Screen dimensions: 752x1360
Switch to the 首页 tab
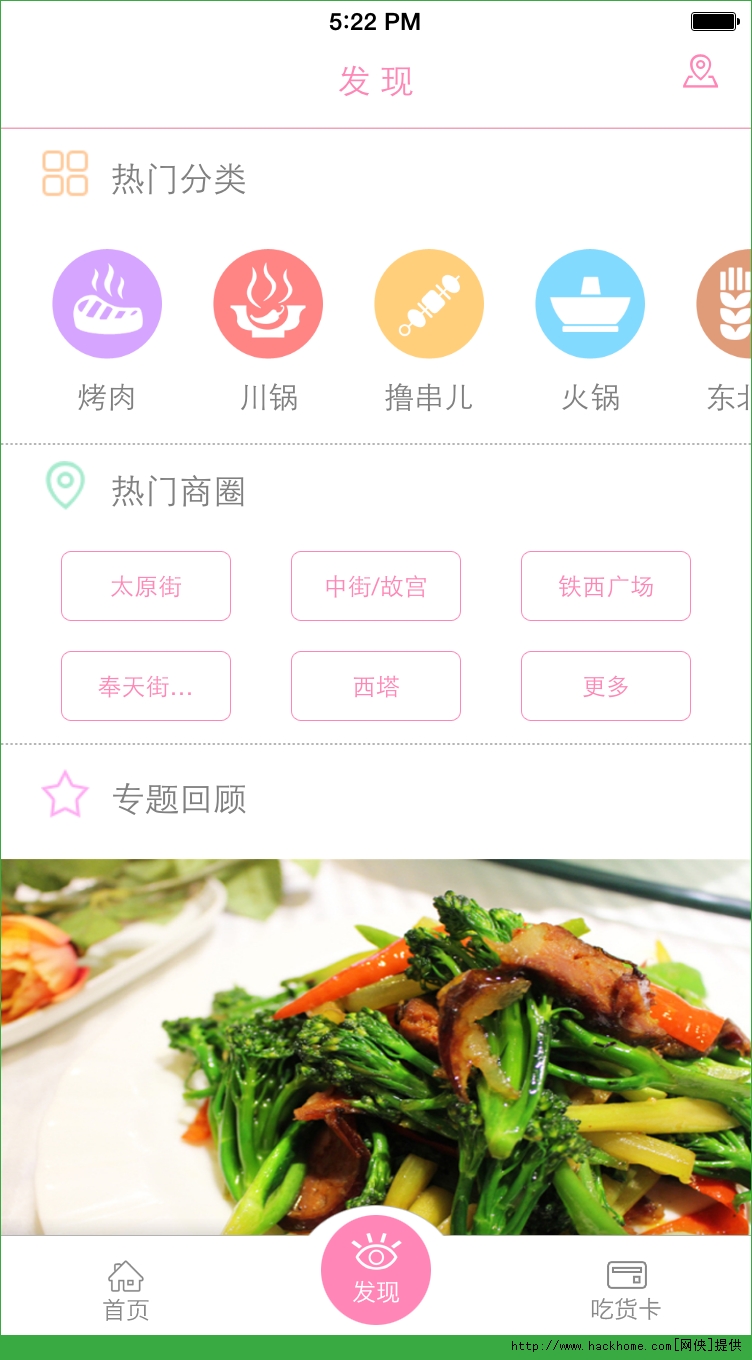[x=126, y=1290]
